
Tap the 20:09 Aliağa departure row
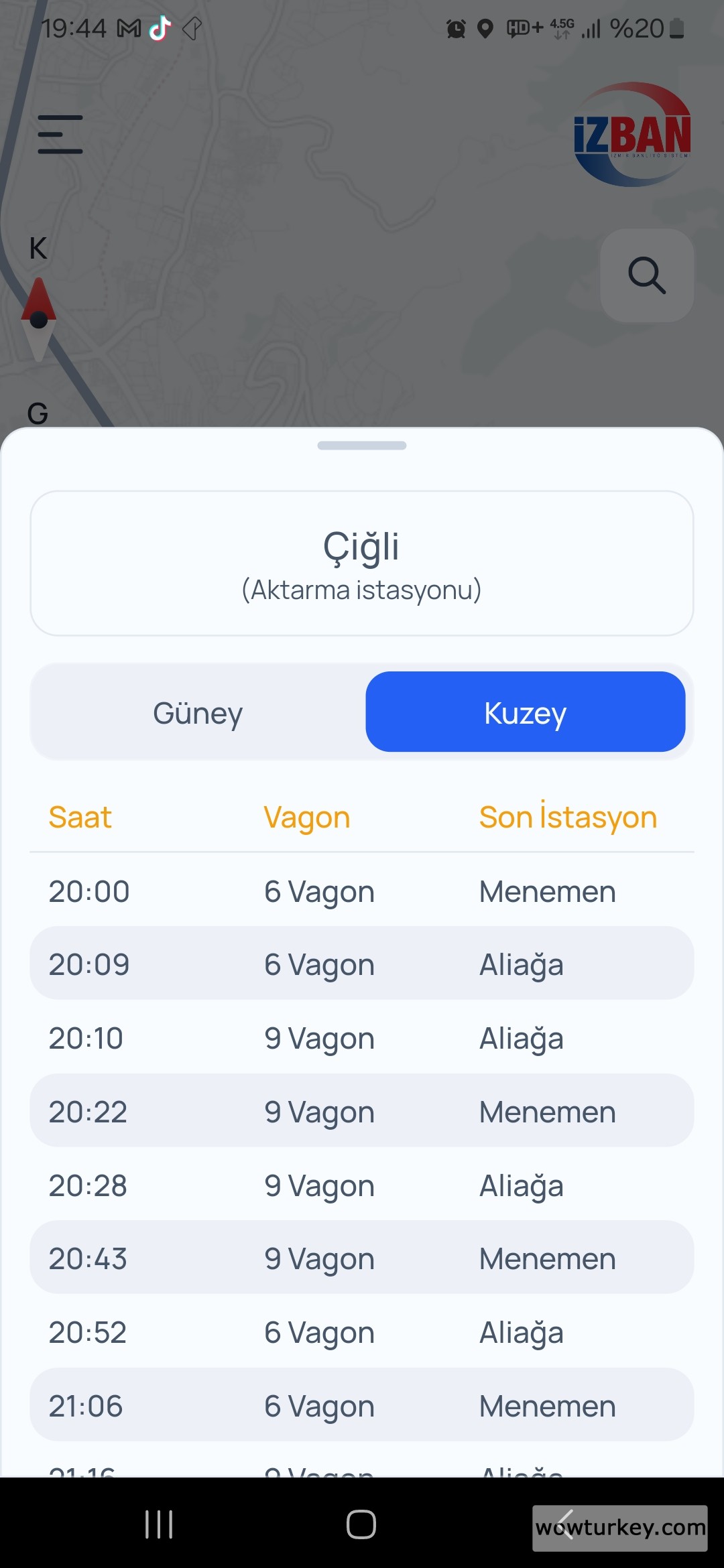pos(361,964)
